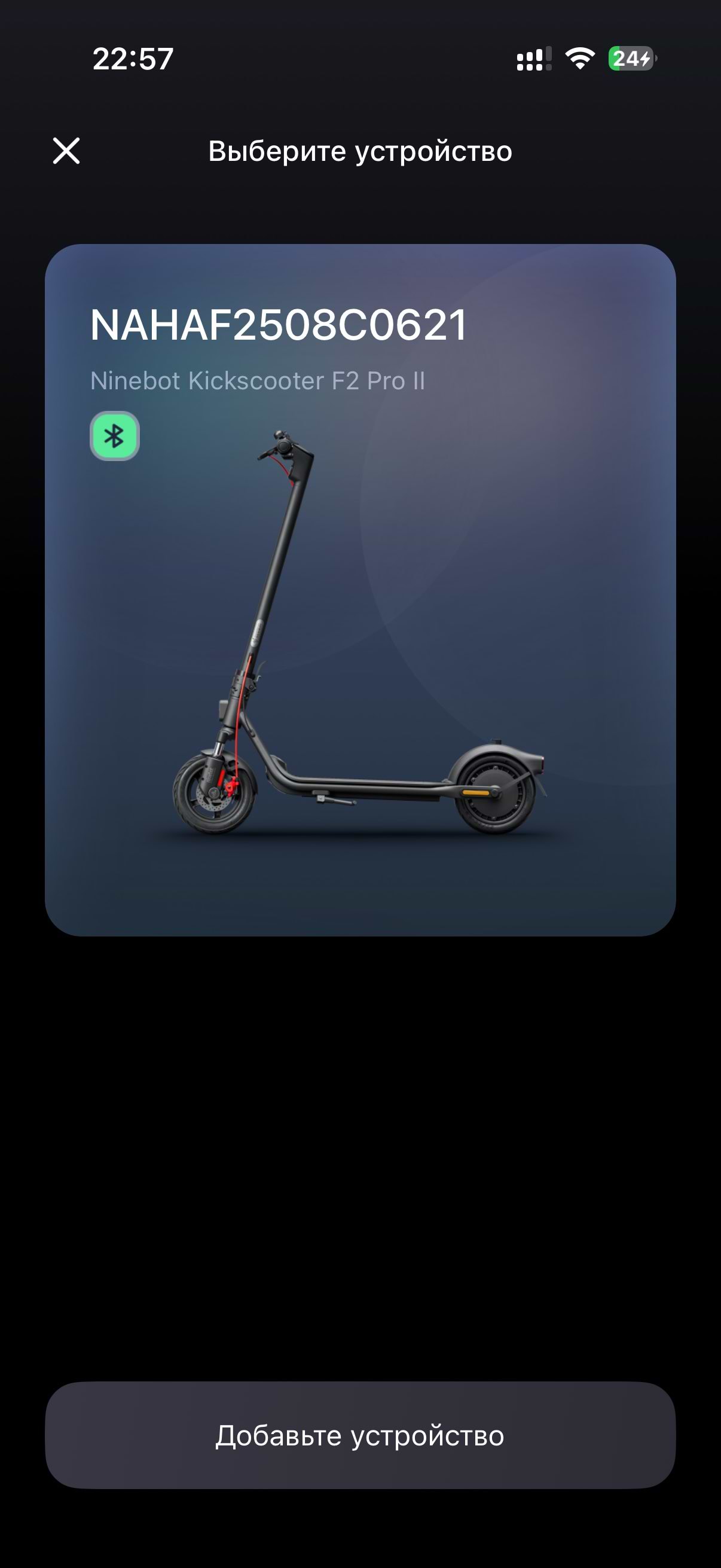
Task: Close the device selection screen
Action: [x=66, y=150]
